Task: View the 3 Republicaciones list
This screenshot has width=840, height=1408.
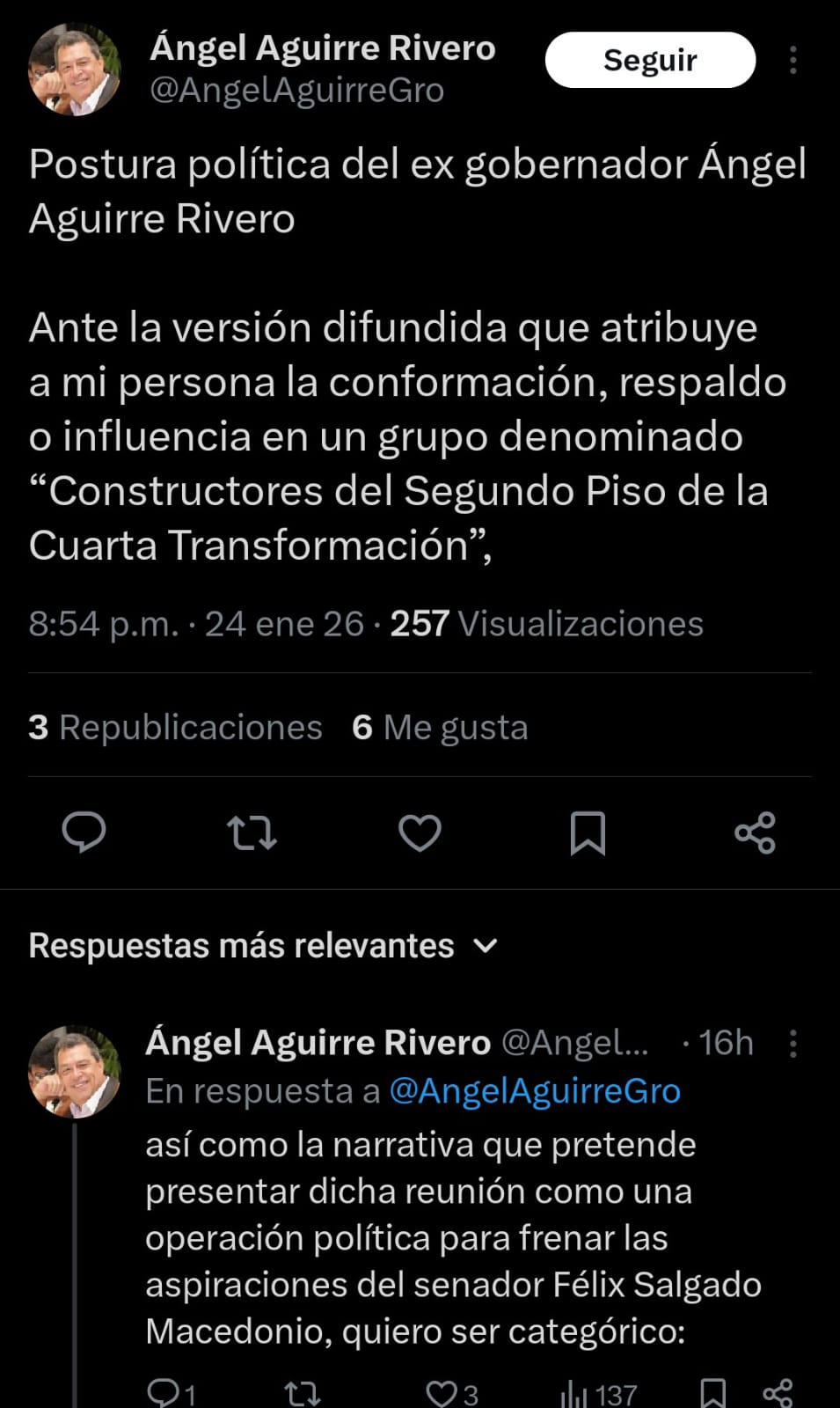Action: click(176, 728)
